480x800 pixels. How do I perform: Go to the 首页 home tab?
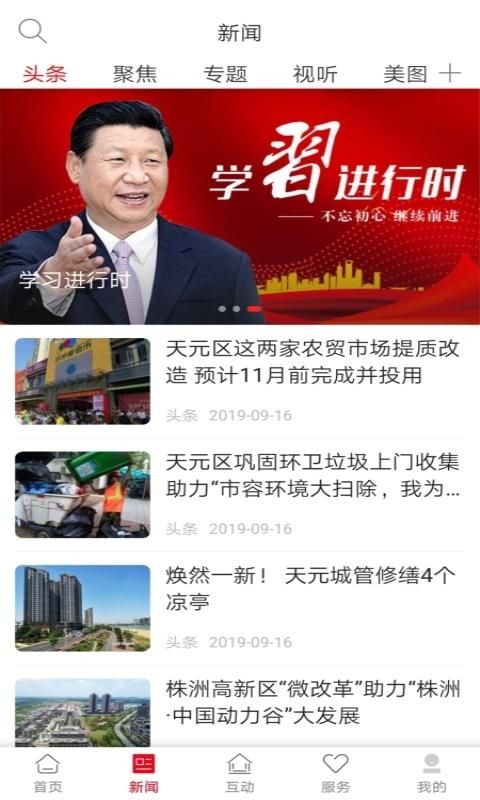48,773
